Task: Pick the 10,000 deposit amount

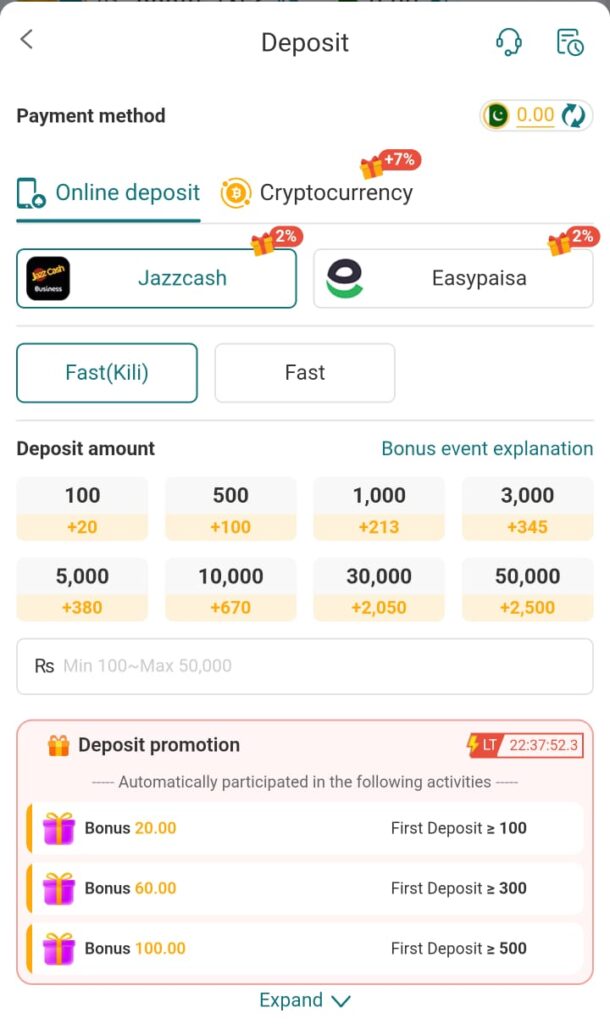Action: click(230, 589)
